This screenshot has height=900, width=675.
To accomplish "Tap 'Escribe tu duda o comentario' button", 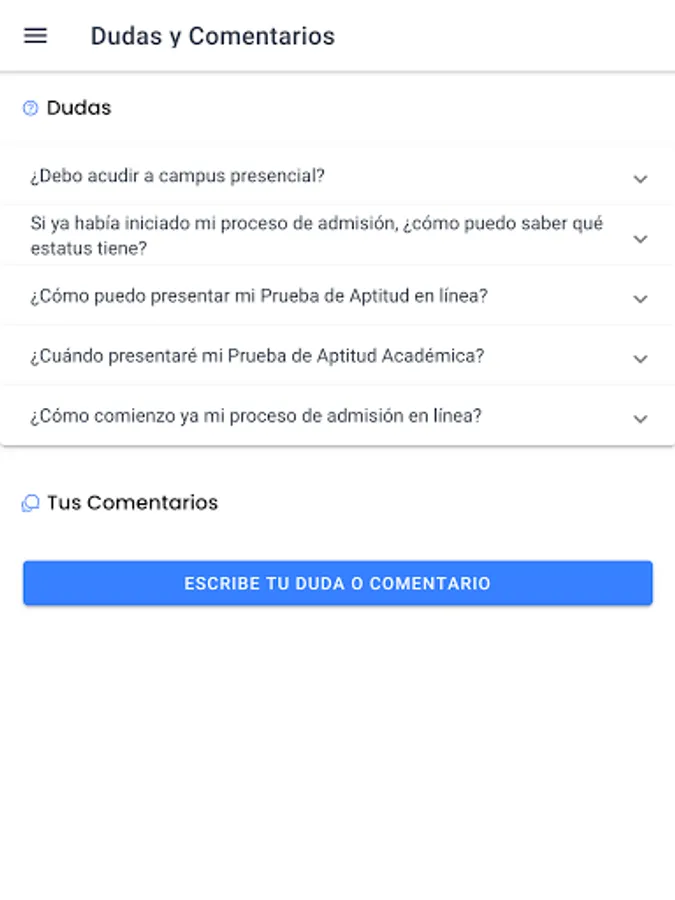I will 337,583.
